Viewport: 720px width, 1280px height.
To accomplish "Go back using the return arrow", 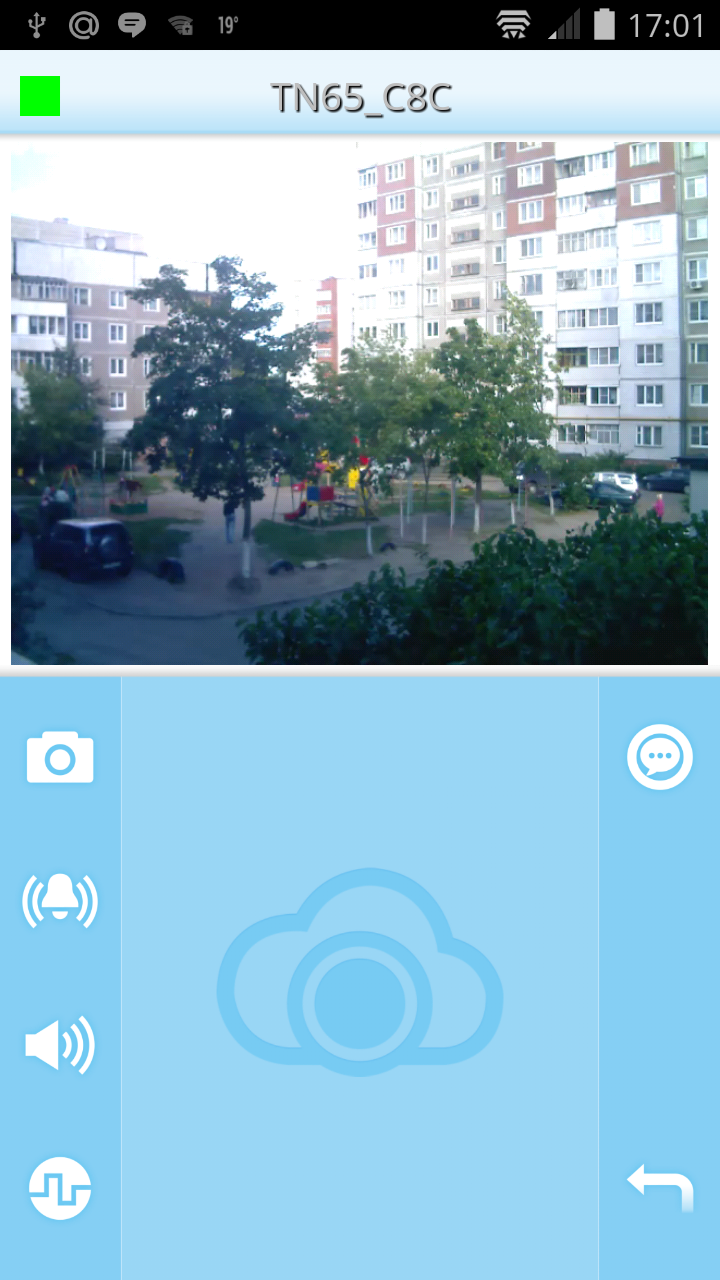I will pyautogui.click(x=660, y=1186).
